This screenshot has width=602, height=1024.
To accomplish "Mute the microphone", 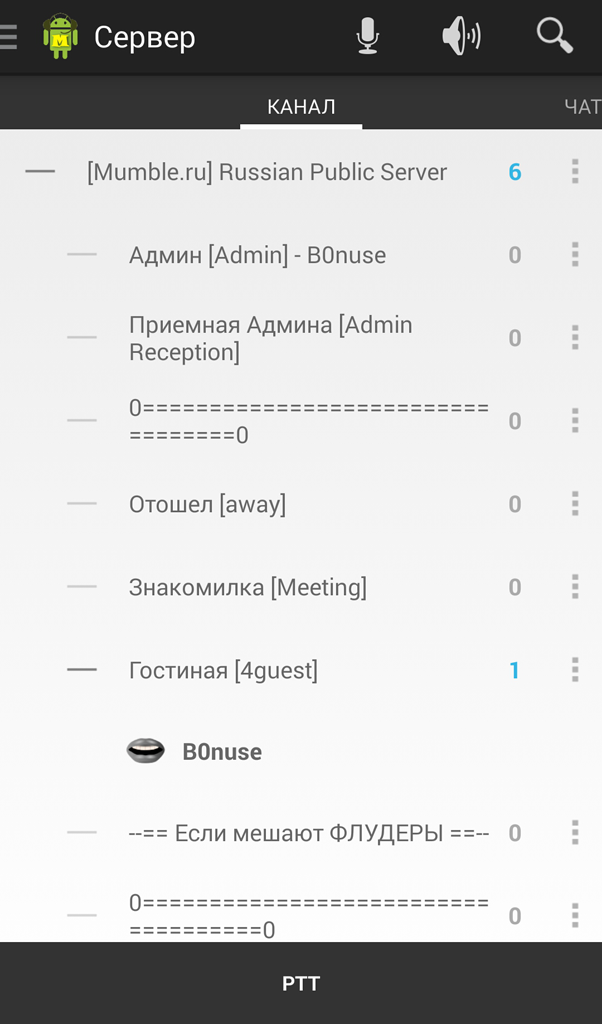I will (x=368, y=38).
